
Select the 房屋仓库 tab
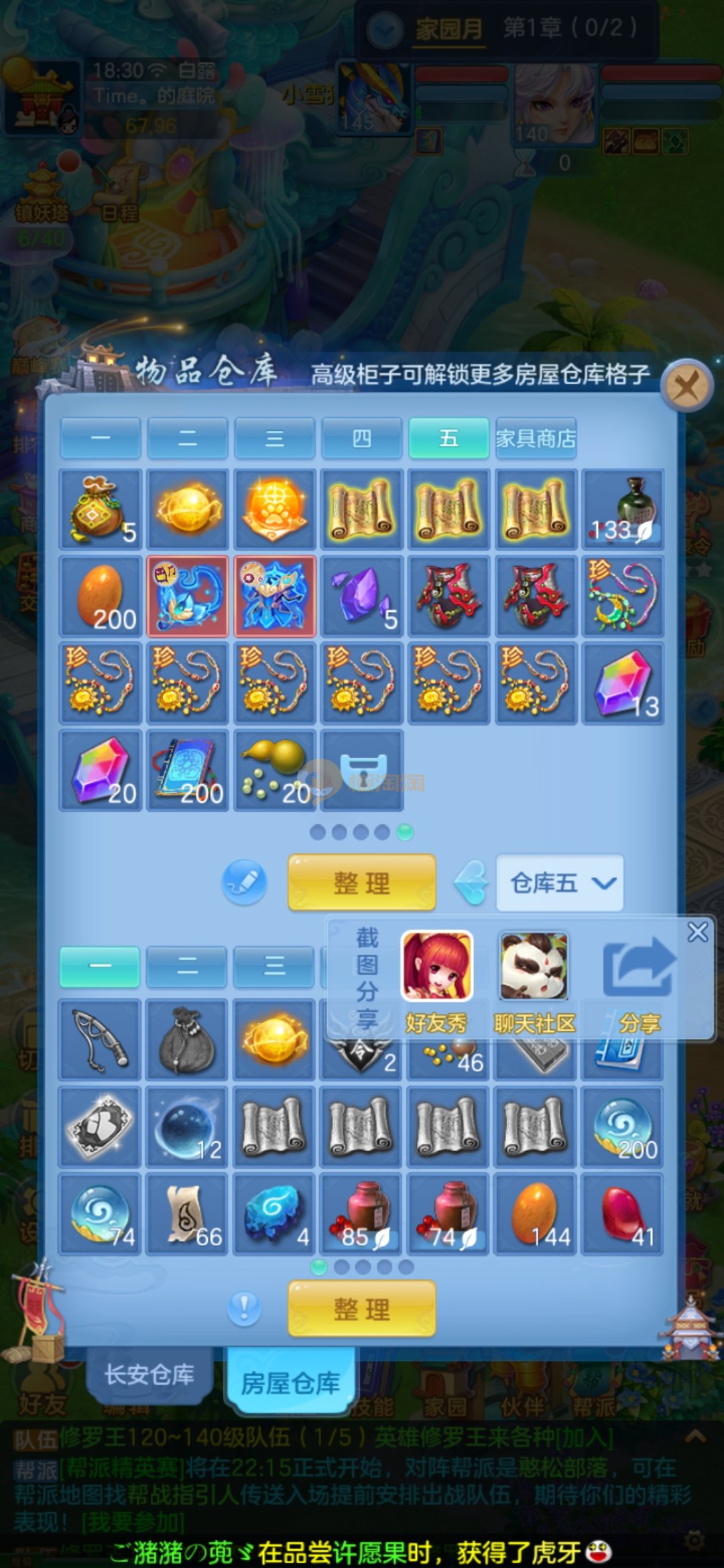290,1382
